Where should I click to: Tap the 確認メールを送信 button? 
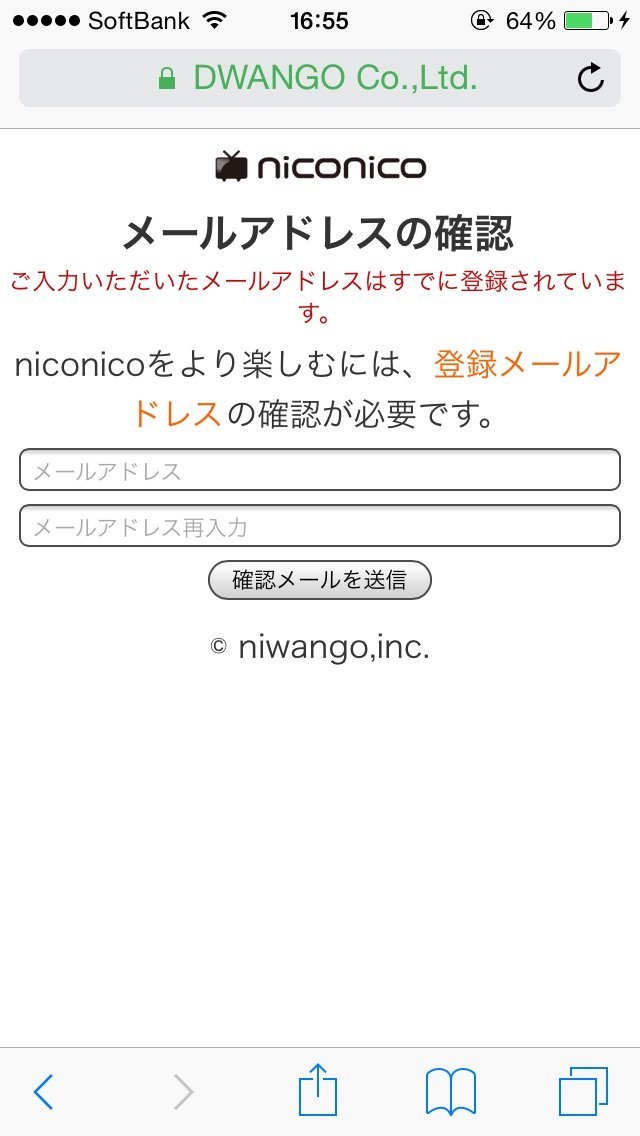319,580
